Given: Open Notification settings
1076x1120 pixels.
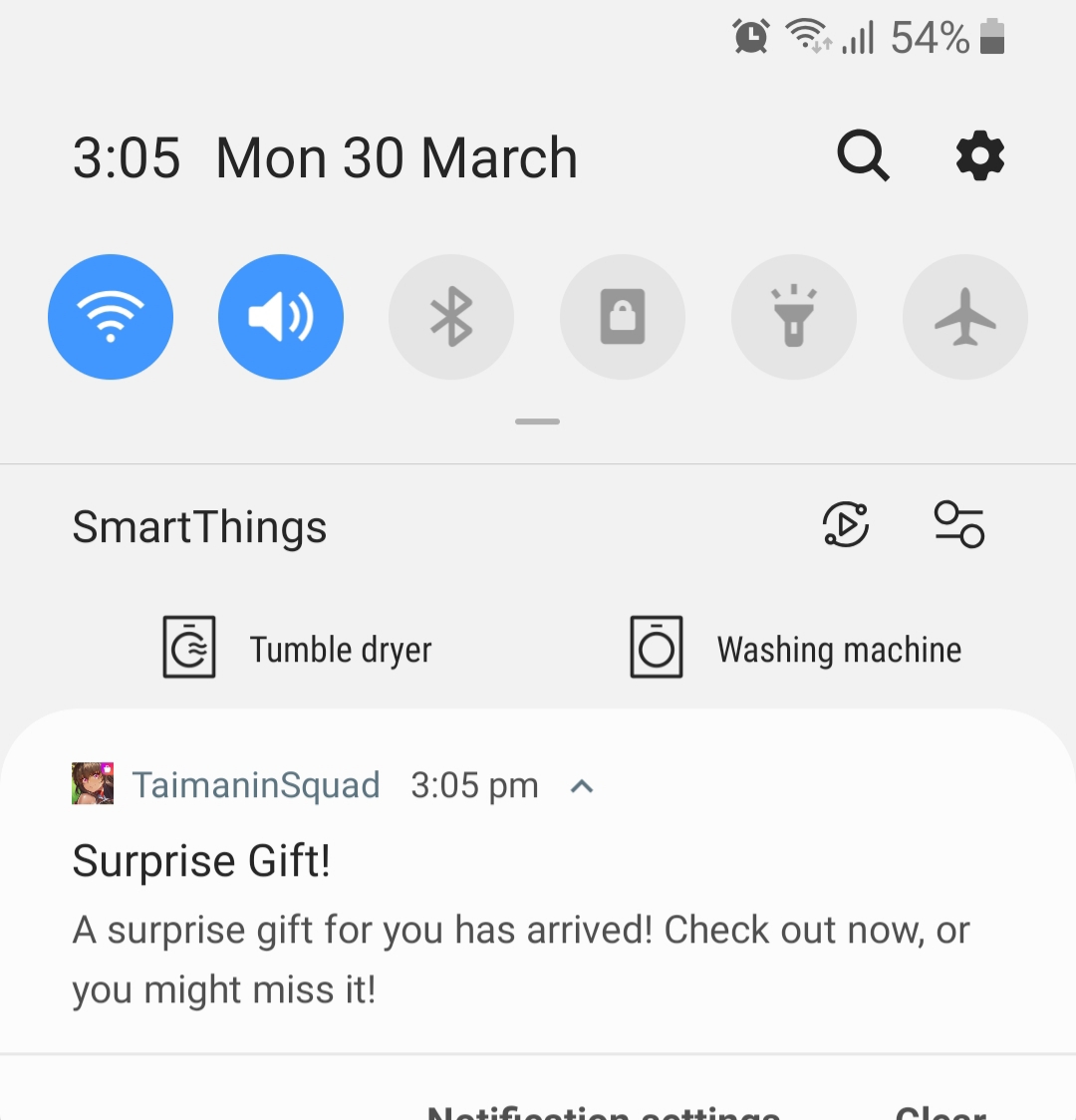Looking at the screenshot, I should pyautogui.click(x=604, y=1110).
